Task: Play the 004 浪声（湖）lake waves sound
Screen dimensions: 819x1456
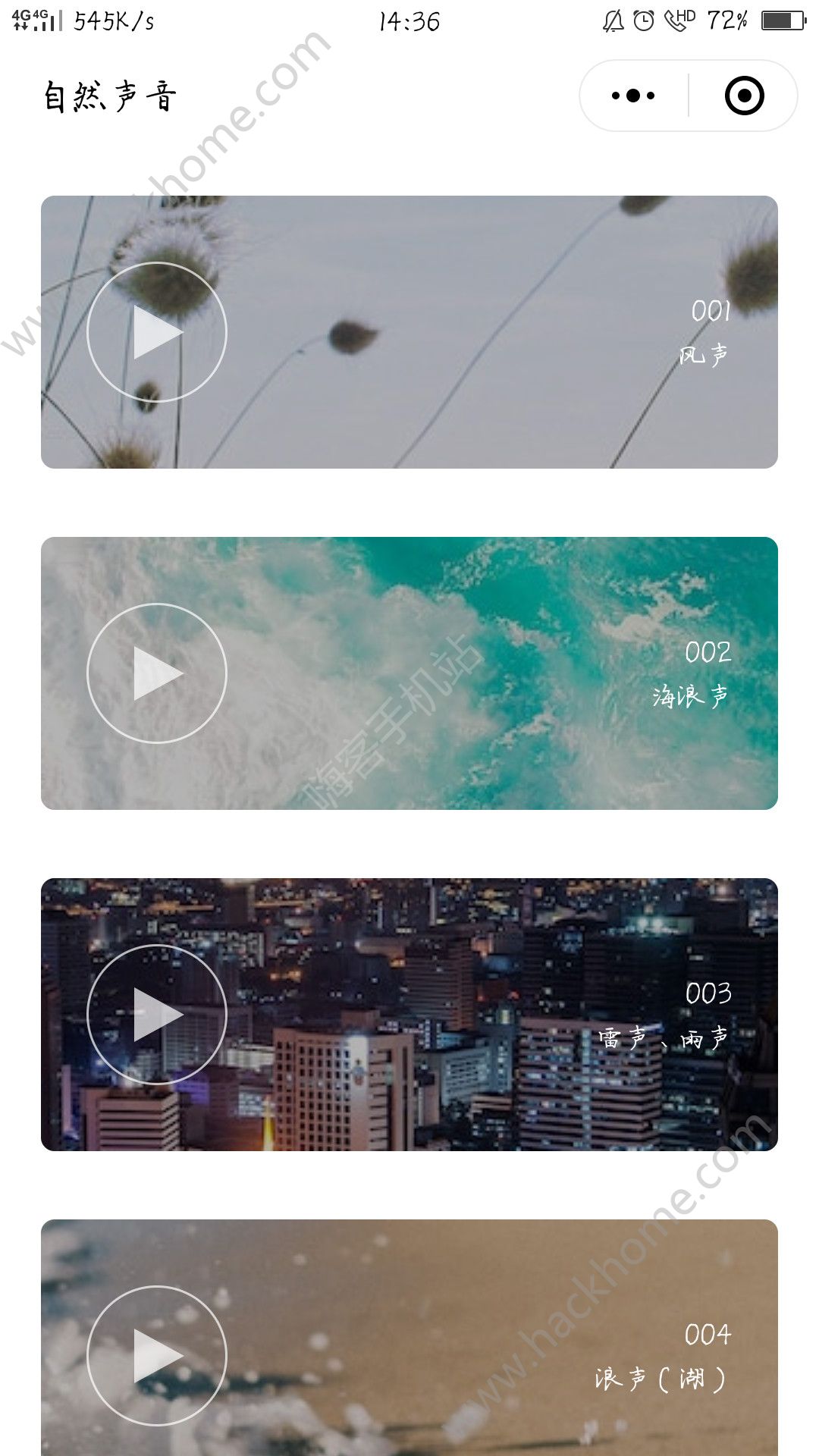Action: pyautogui.click(x=157, y=1356)
